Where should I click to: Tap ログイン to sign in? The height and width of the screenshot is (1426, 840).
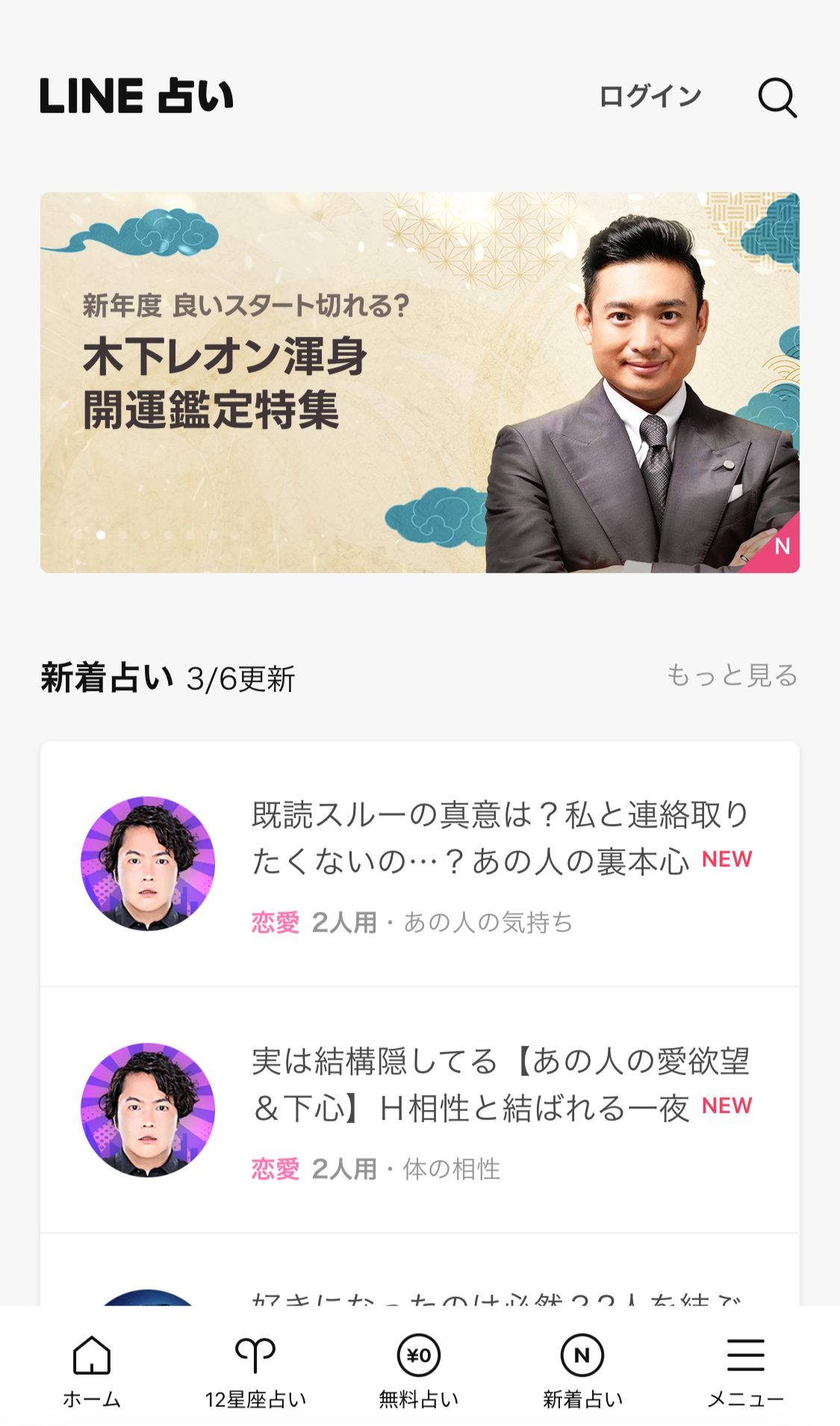650,96
